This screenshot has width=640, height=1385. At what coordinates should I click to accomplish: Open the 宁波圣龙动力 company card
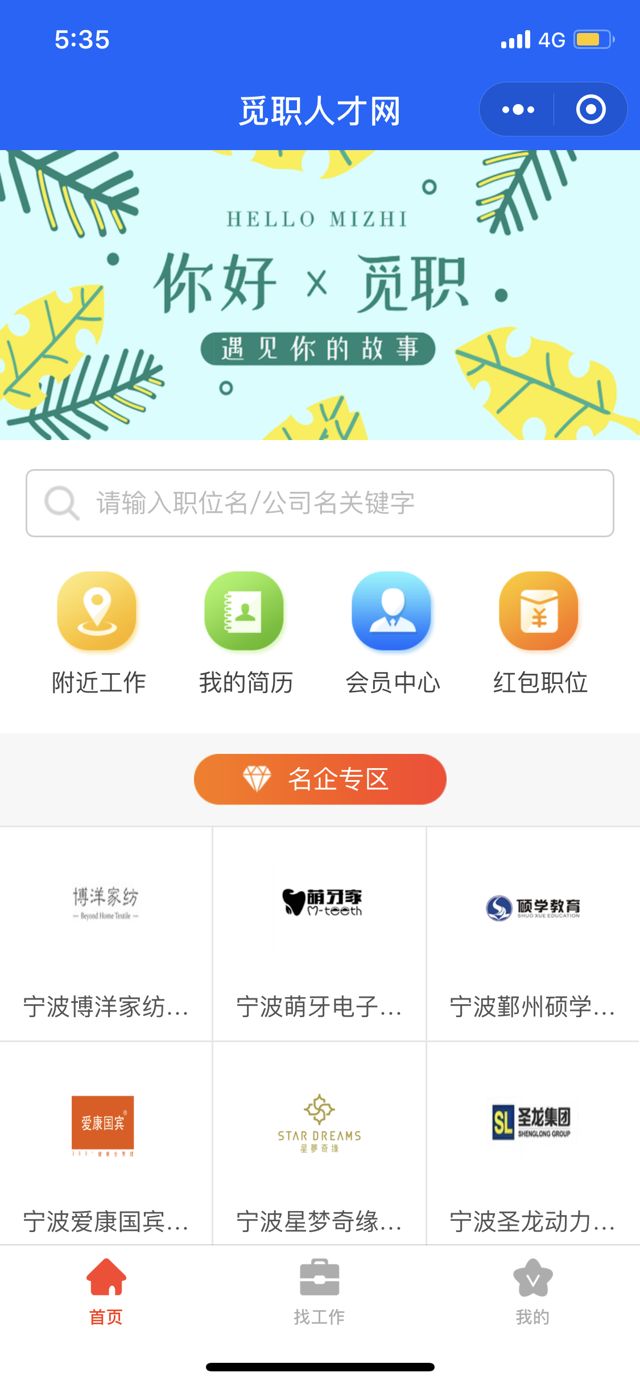[x=533, y=1145]
